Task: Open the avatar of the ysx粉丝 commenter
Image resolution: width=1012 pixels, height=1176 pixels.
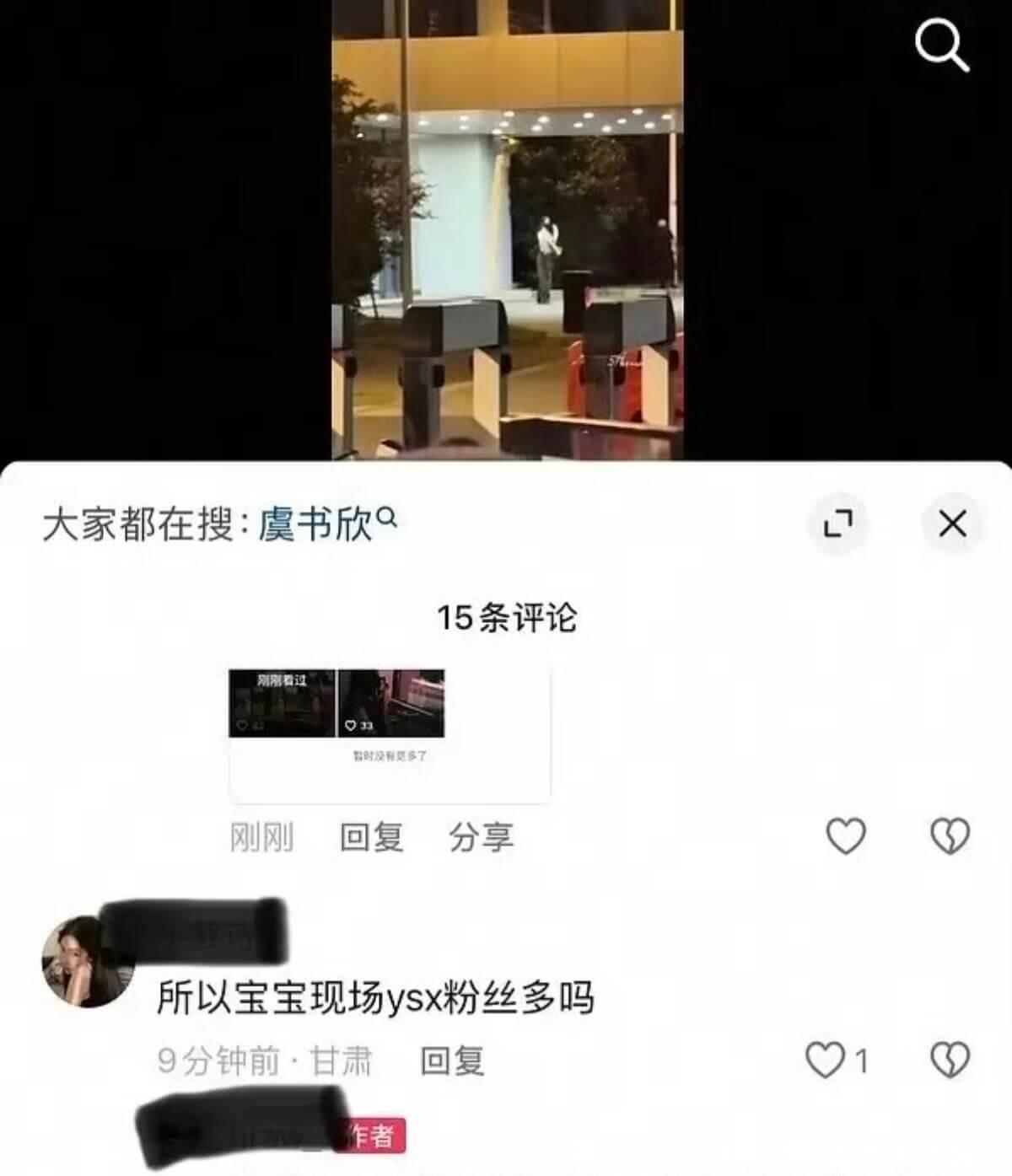Action: [89, 961]
